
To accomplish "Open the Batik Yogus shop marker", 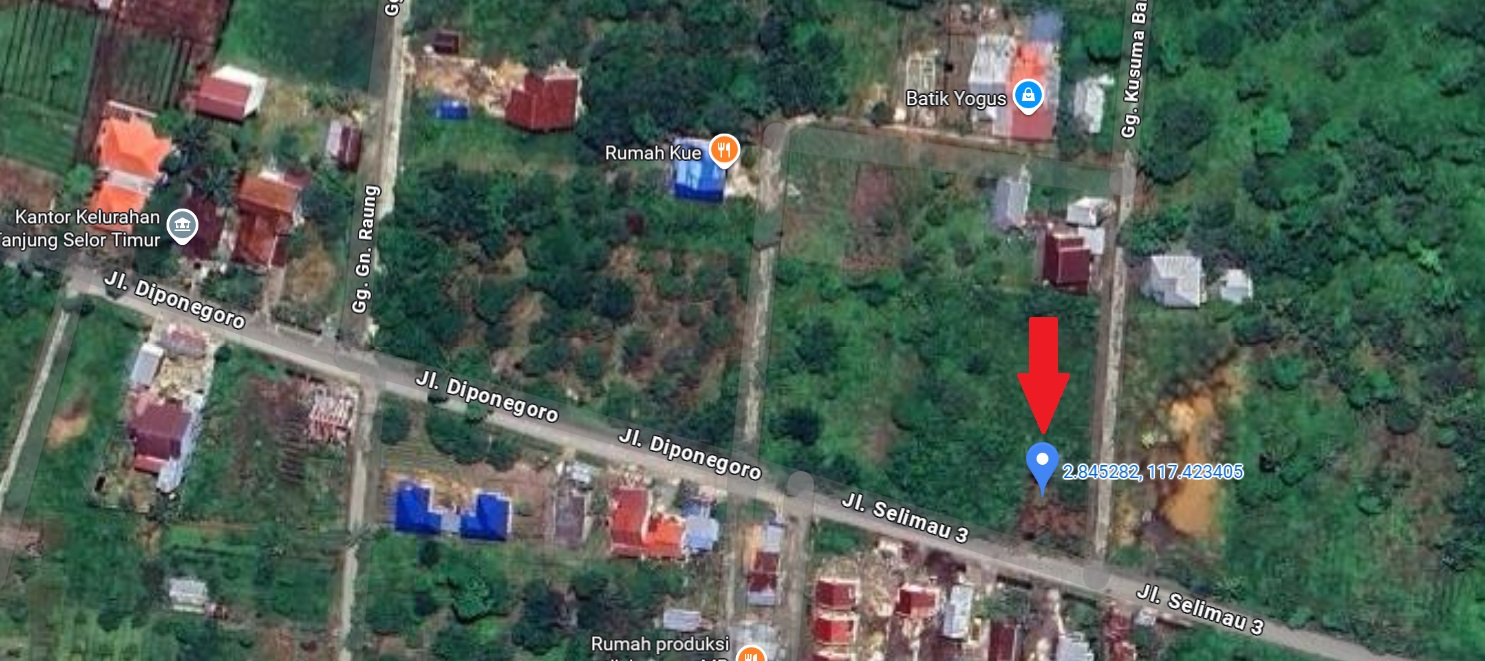I will coord(1028,97).
